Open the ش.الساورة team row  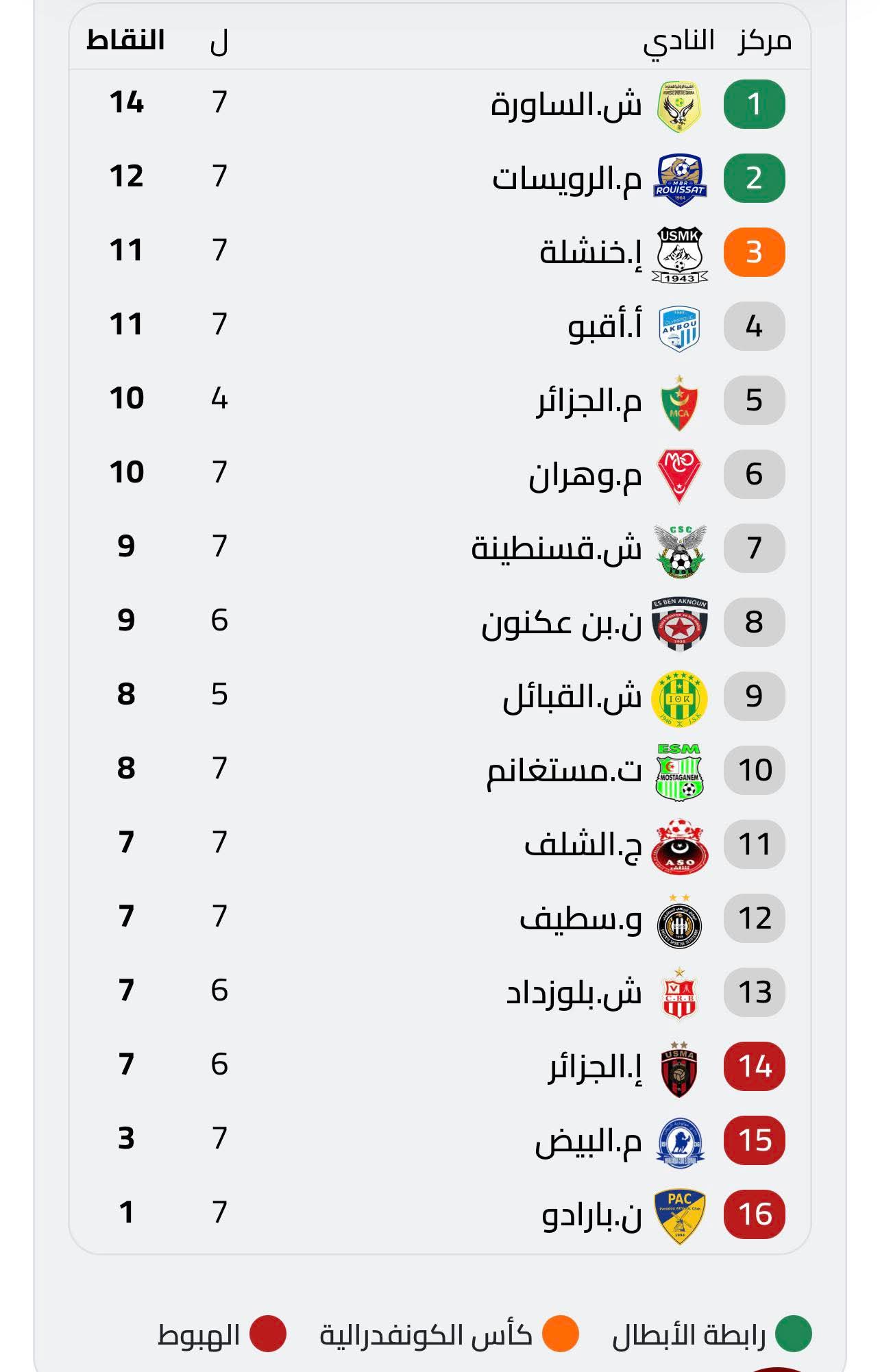pyautogui.click(x=566, y=104)
